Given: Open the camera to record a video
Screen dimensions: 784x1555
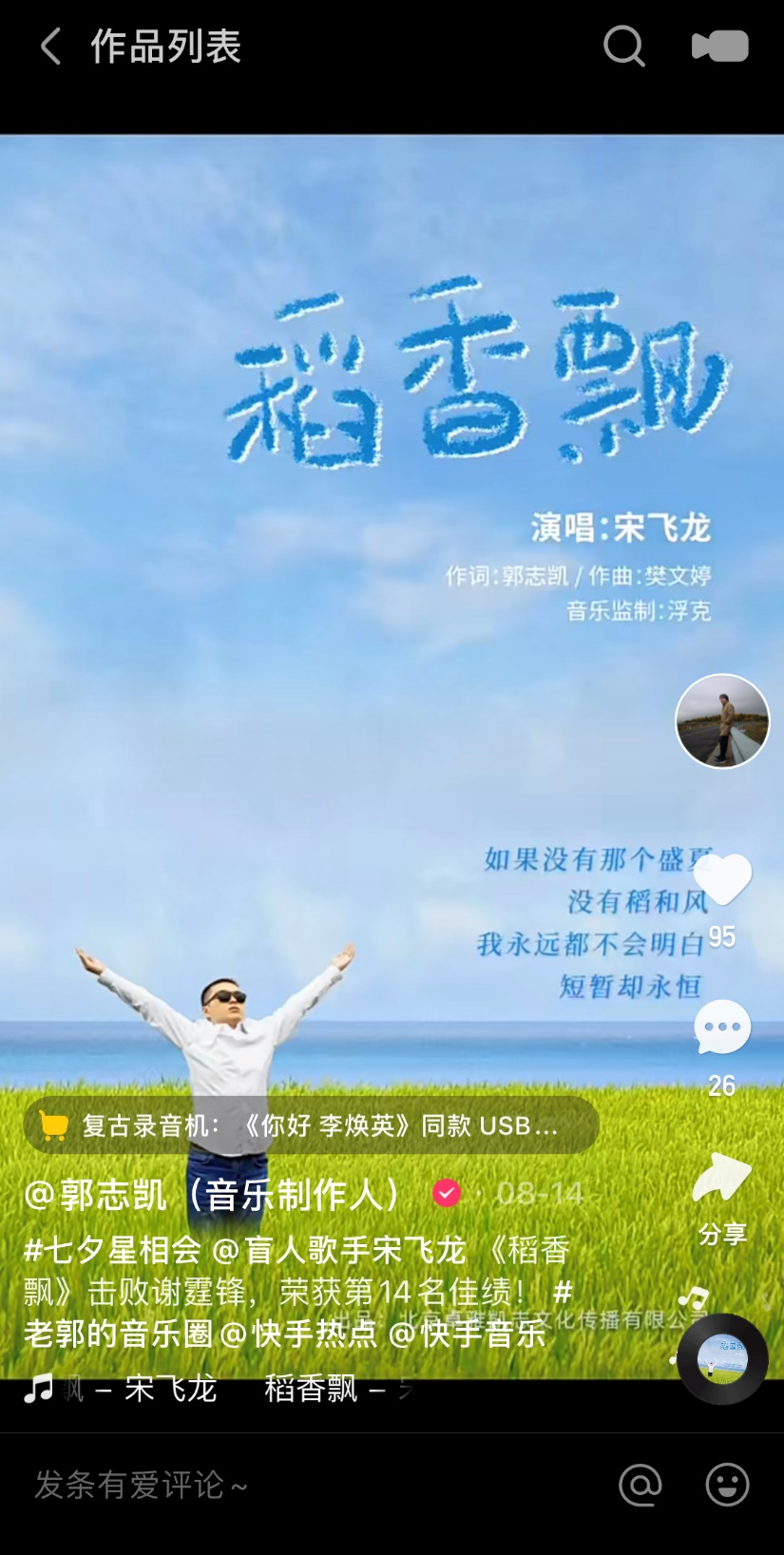Looking at the screenshot, I should [719, 46].
